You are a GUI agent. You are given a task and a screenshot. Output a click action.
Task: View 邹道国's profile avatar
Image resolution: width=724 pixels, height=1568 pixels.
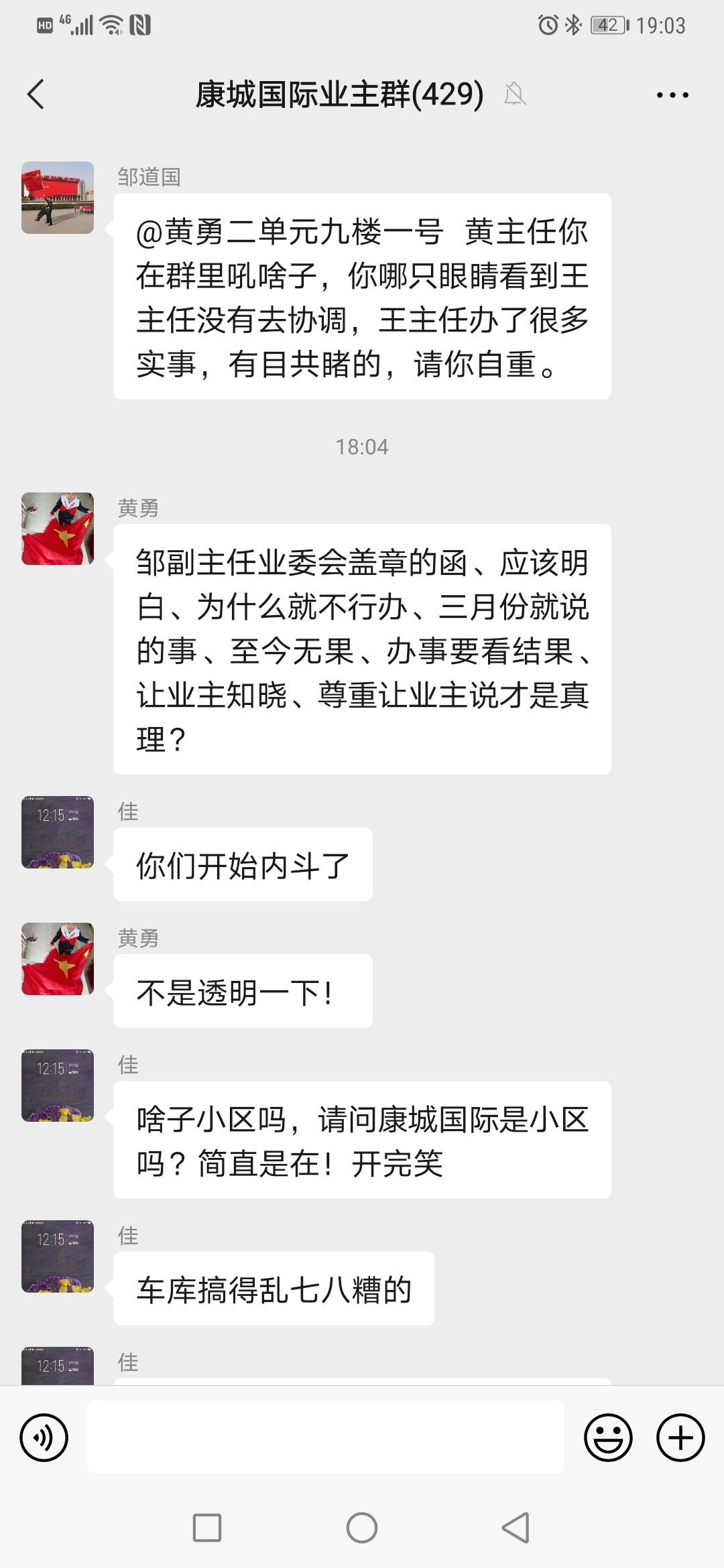[x=58, y=198]
